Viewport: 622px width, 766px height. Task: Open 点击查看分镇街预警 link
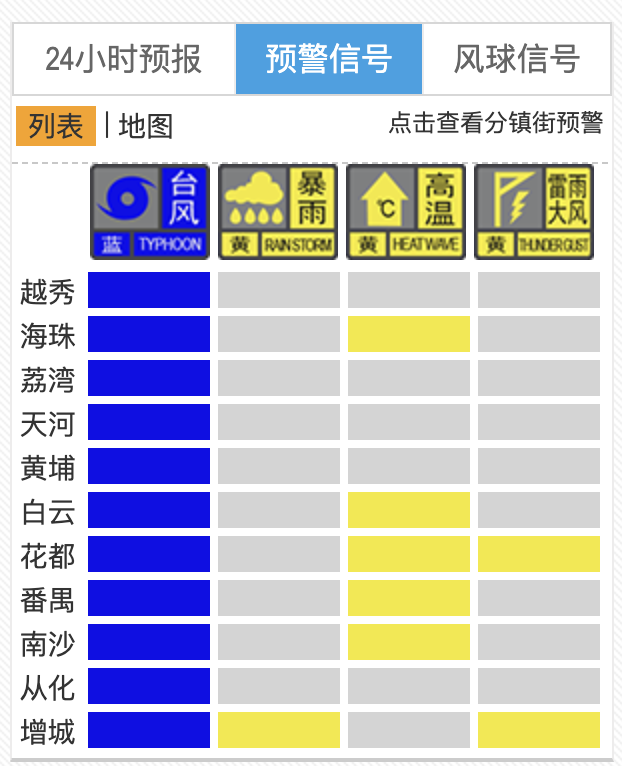pos(496,124)
